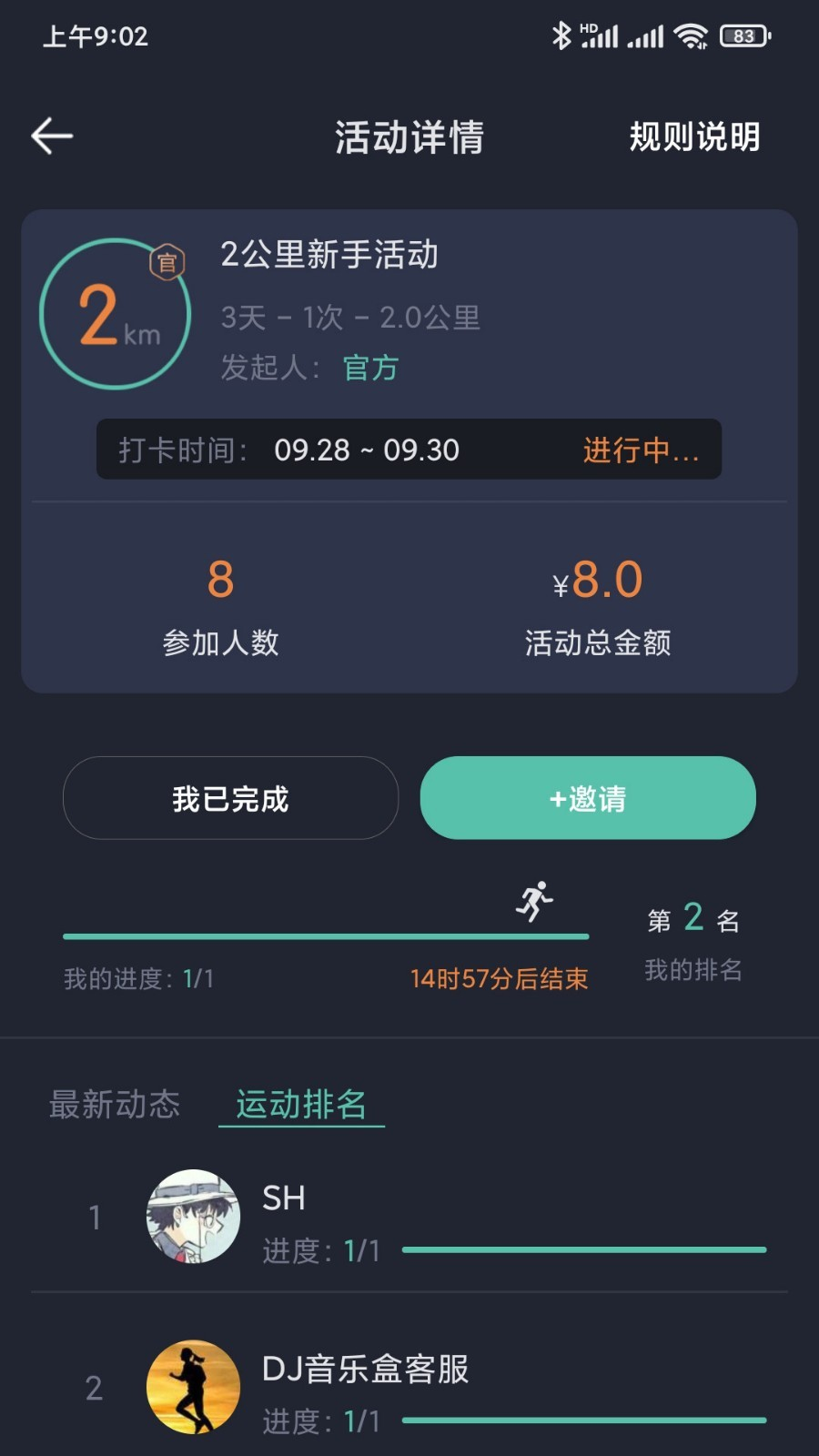The height and width of the screenshot is (1456, 819).
Task: Open DJ音乐盒客服's profile avatar
Action: [193, 1387]
